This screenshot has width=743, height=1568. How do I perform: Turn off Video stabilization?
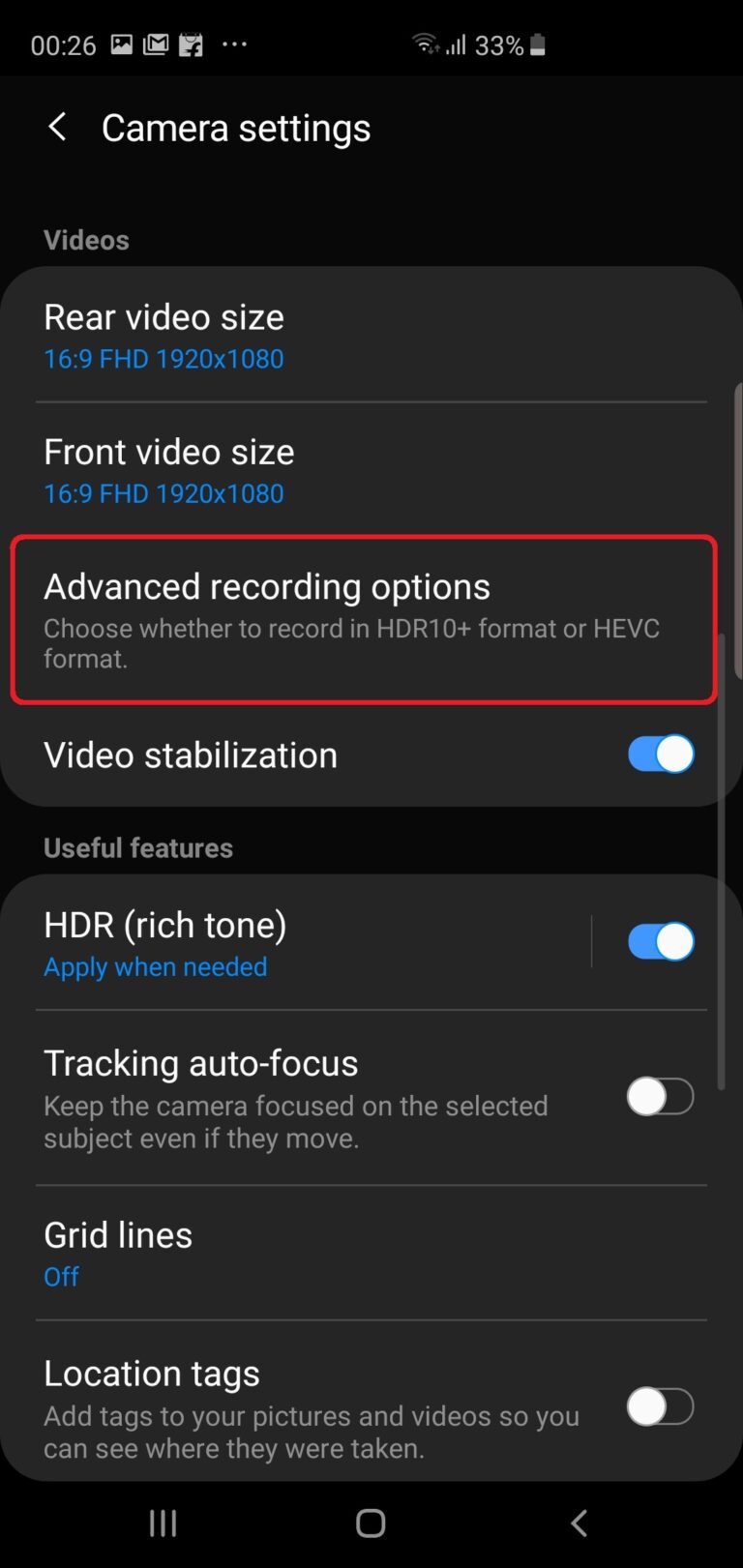point(661,754)
